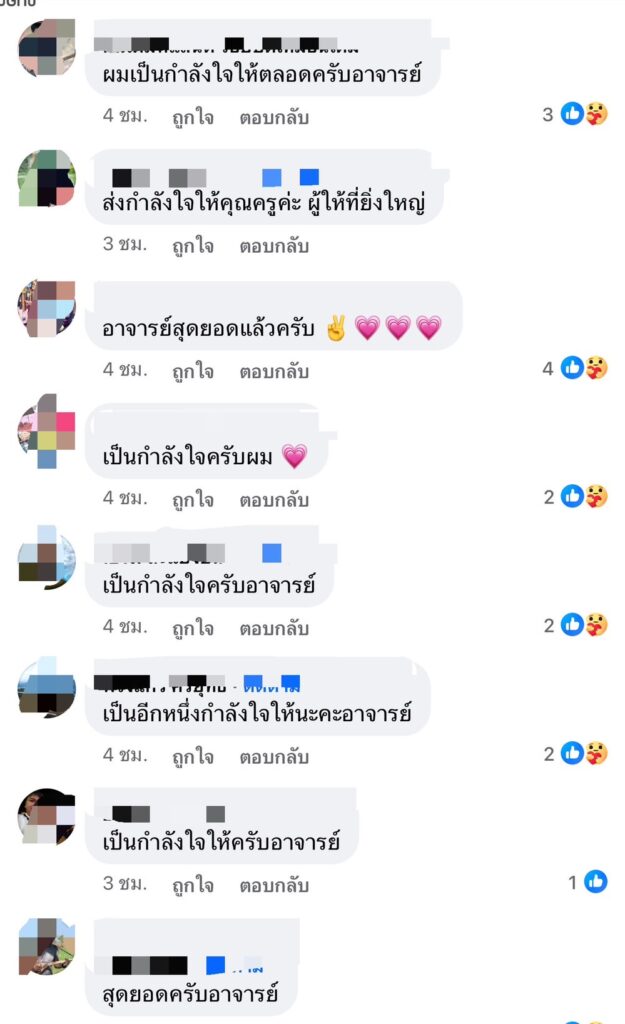Open reactions on 'อาจารย์สุดยอดแล้วครับ' comment
Screen dimensions: 625x1024
(x=583, y=368)
